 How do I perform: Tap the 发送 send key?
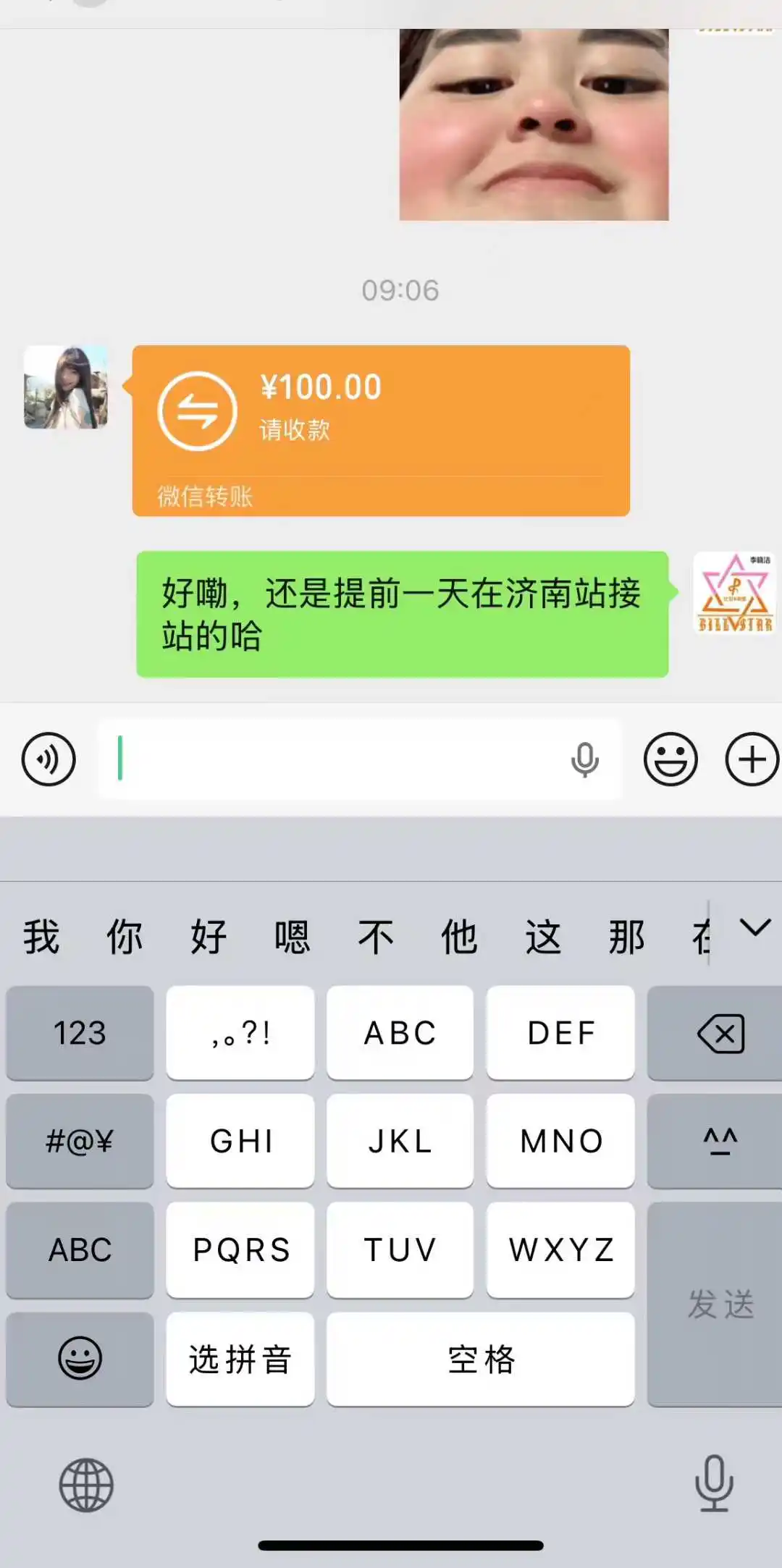point(719,1304)
